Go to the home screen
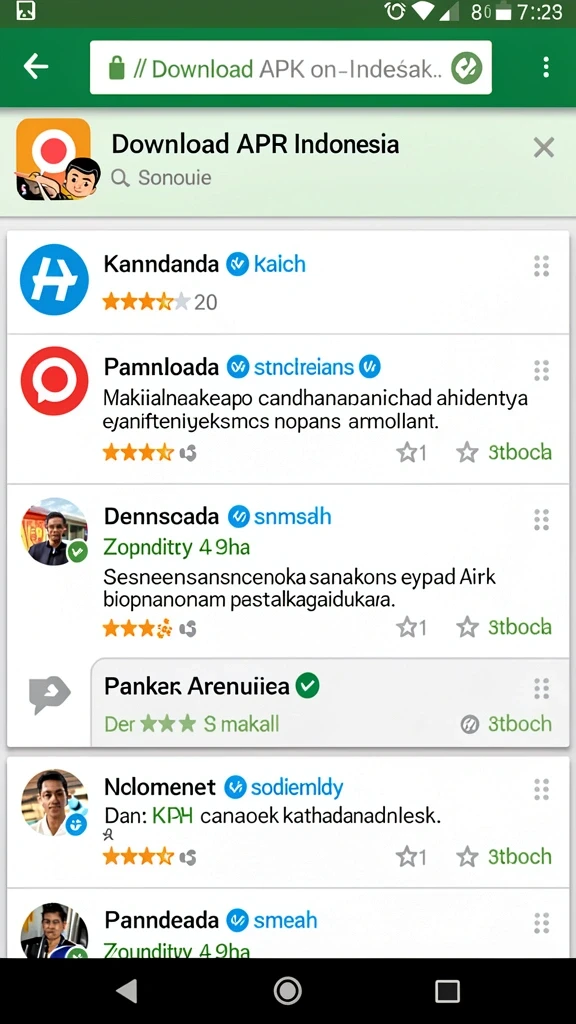 pos(287,991)
